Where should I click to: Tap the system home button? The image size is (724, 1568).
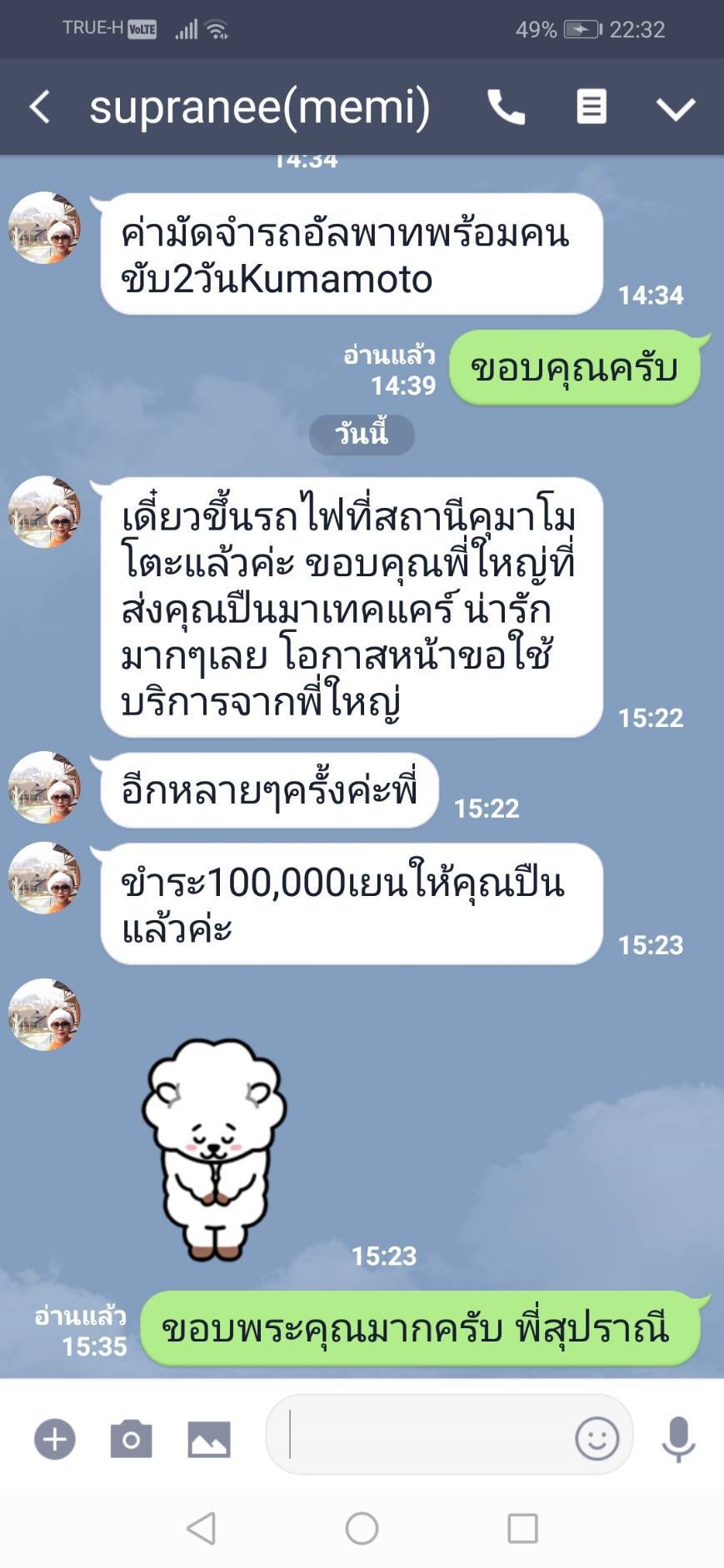(362, 1528)
